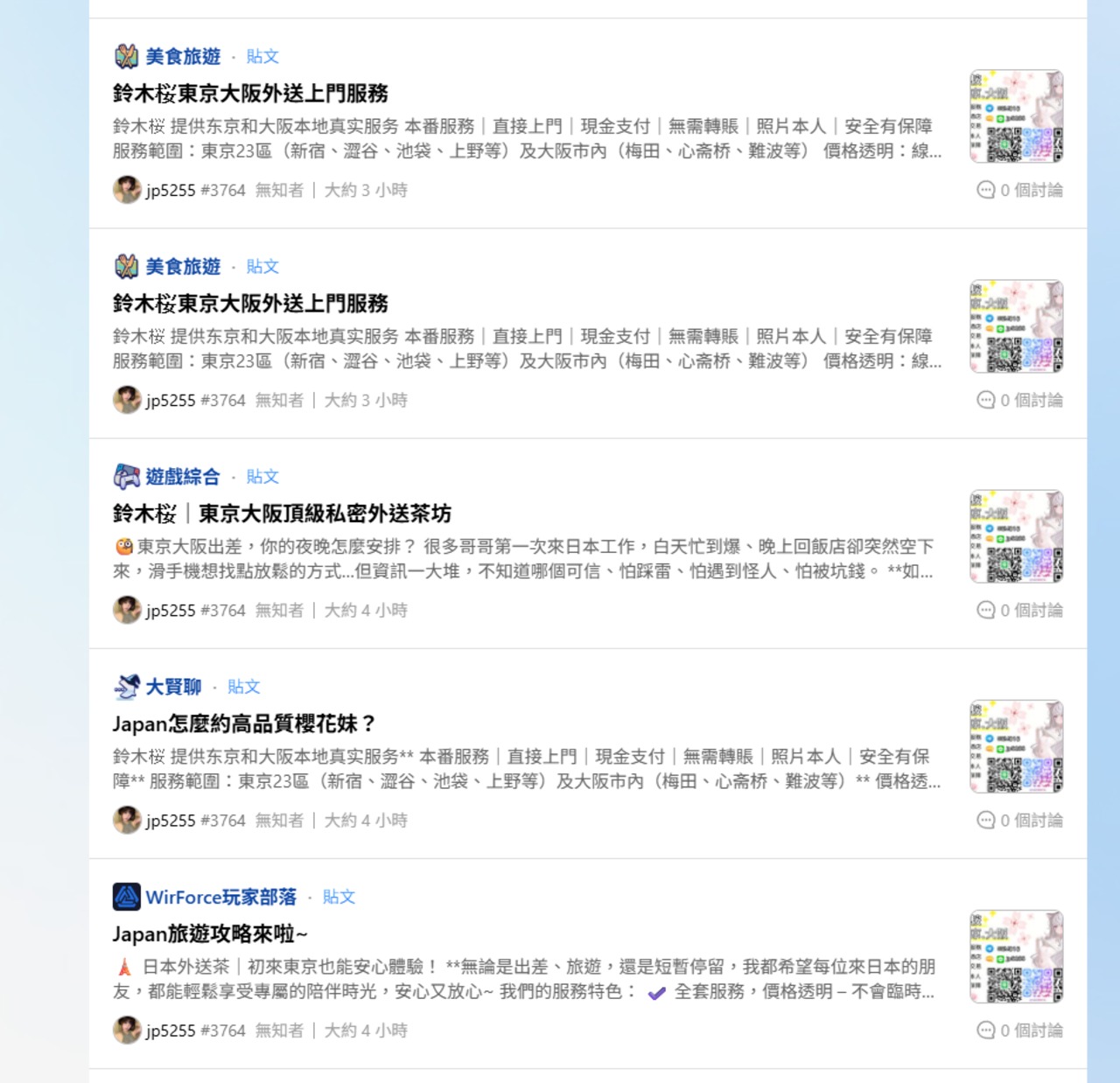The image size is (1120, 1083).
Task: Open the post 鈴木桜｜東京大阪頂級私密外送茶坊
Action: (x=282, y=514)
